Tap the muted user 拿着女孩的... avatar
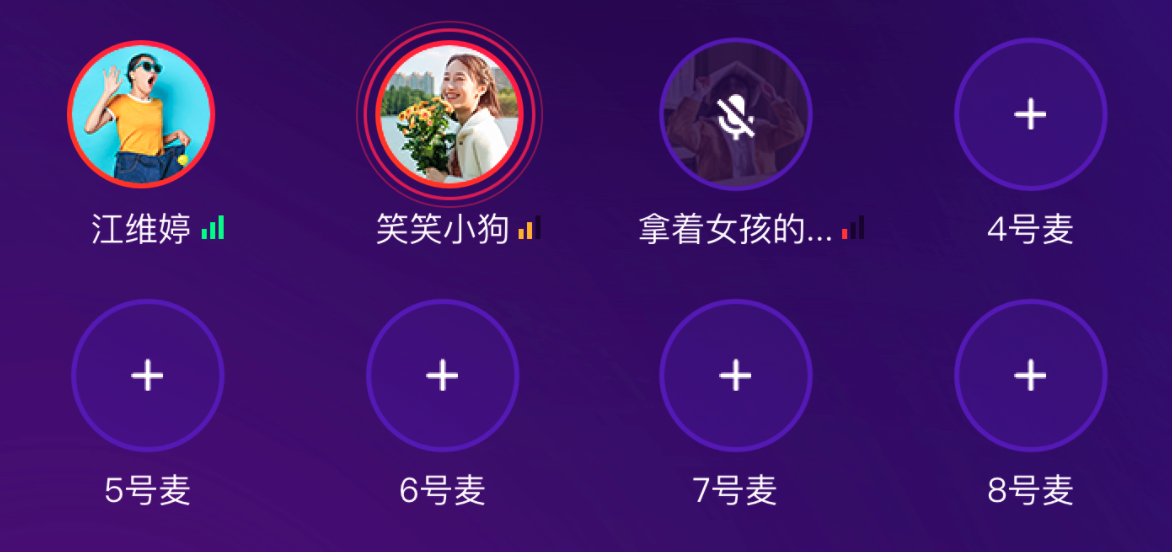Image resolution: width=1172 pixels, height=552 pixels. click(736, 114)
